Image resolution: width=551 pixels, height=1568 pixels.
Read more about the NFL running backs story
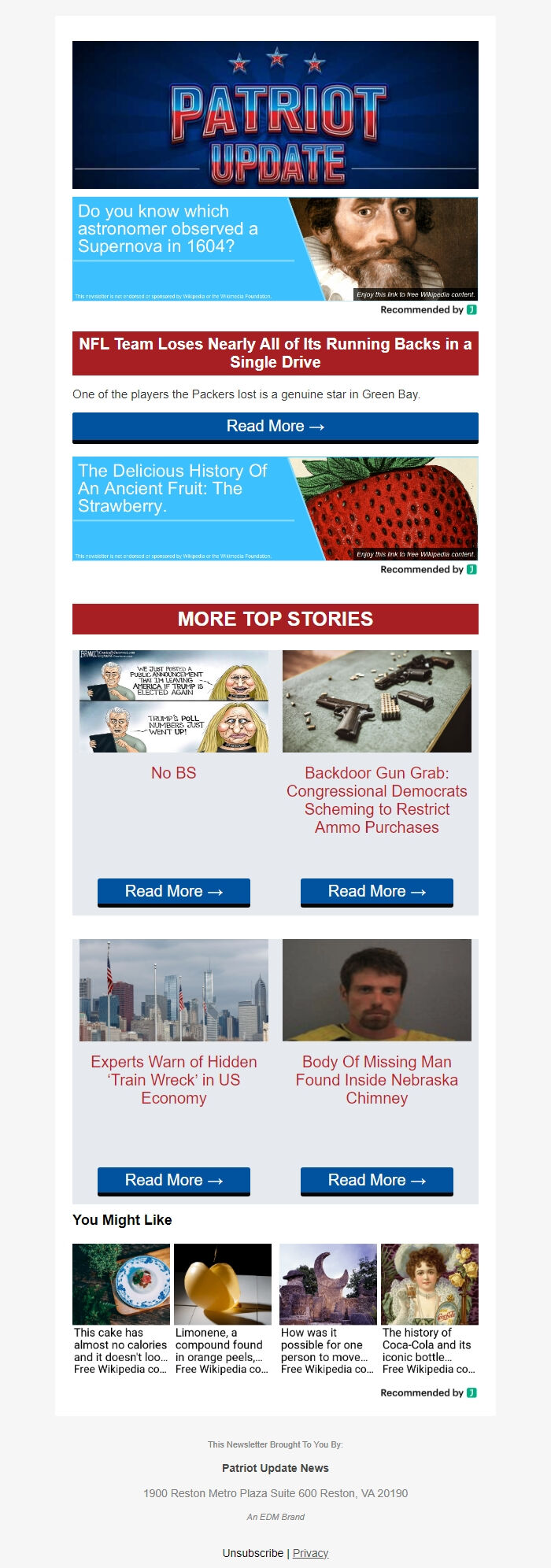tap(275, 427)
